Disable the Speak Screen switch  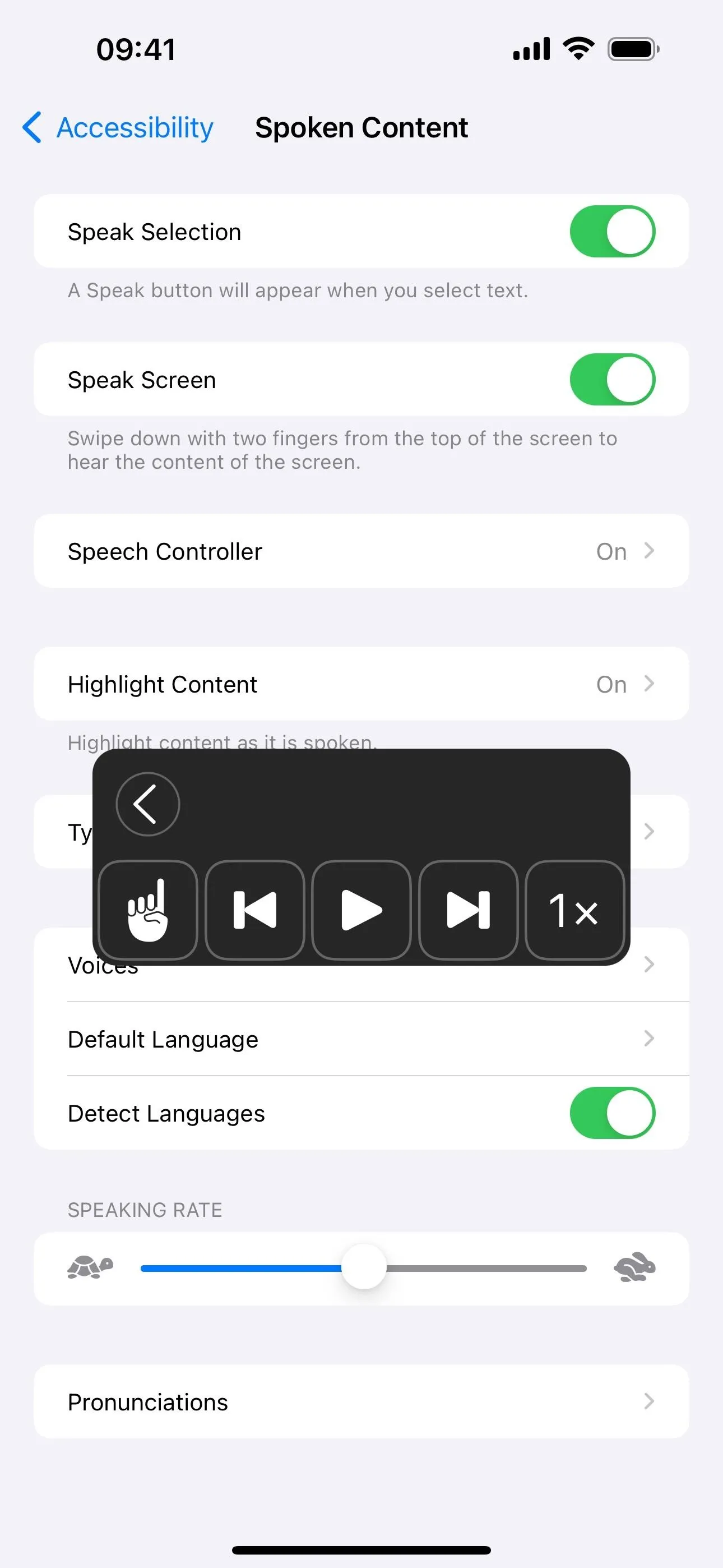click(x=612, y=379)
